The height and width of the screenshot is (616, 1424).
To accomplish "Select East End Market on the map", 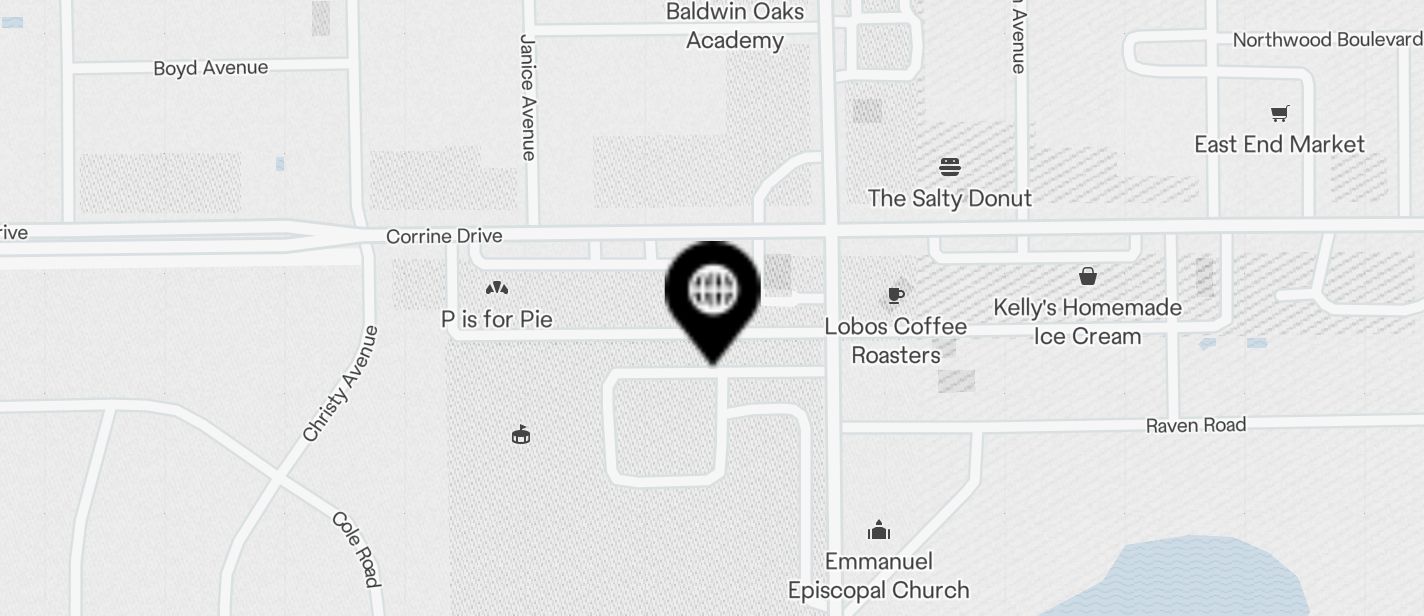I will click(x=1279, y=114).
